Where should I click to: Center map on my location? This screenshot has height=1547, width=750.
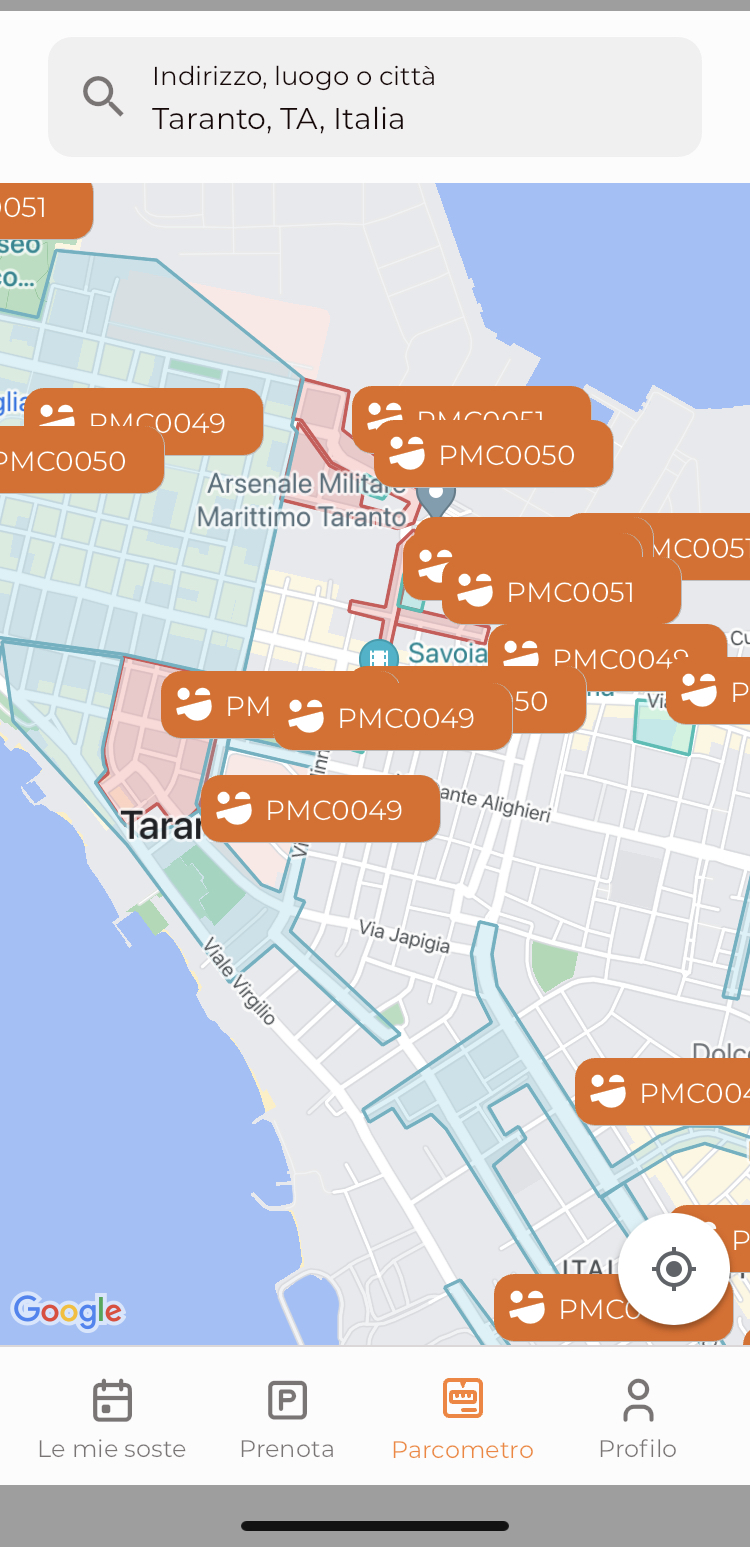[x=673, y=1269]
